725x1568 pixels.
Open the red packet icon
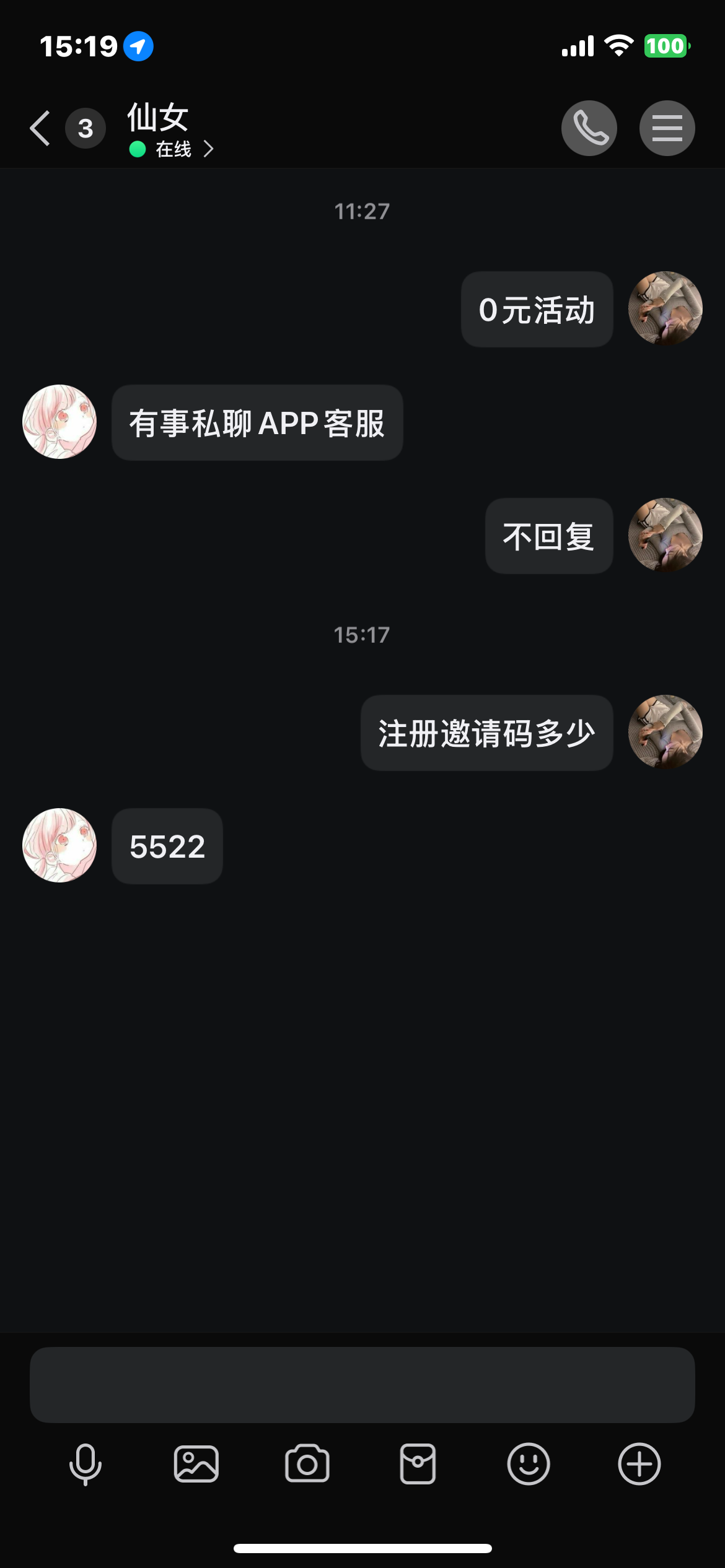click(x=418, y=1464)
